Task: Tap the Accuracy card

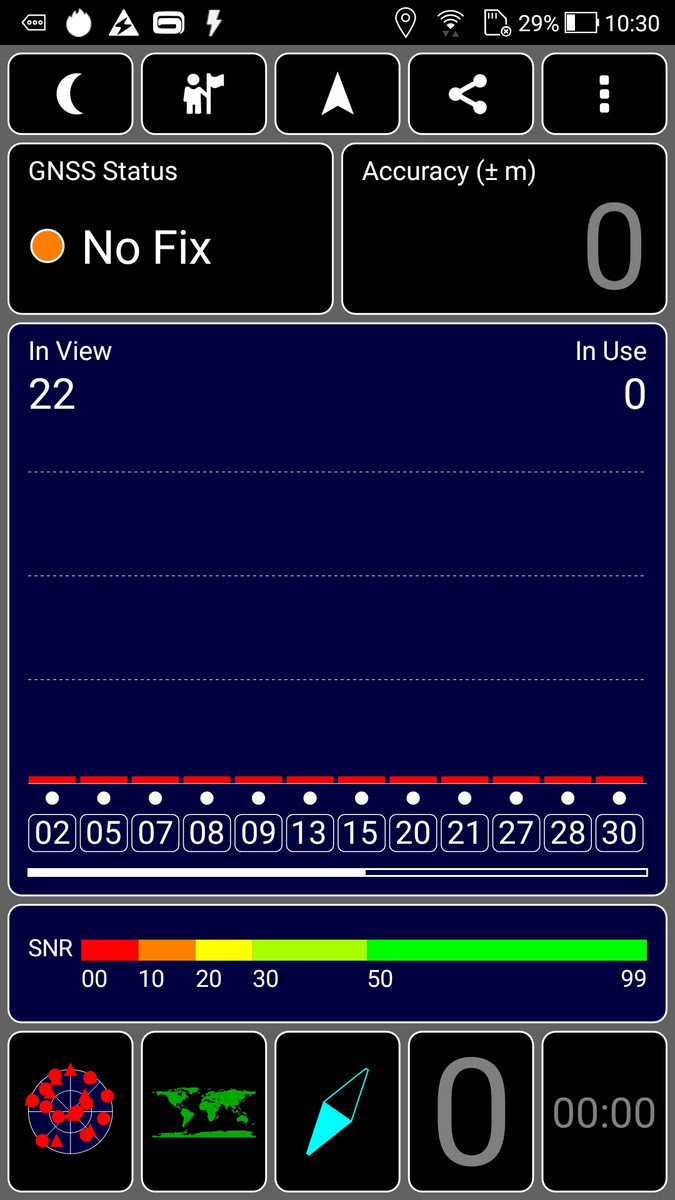Action: [x=504, y=229]
